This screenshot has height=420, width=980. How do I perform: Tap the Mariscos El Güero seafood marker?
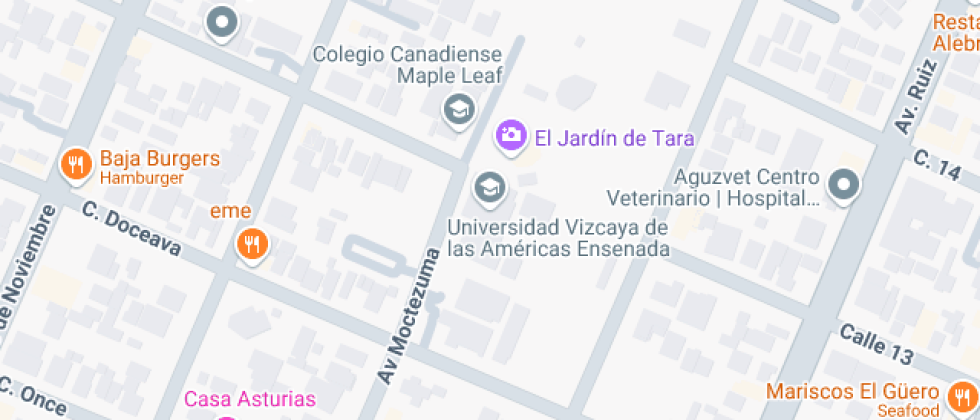click(x=962, y=398)
